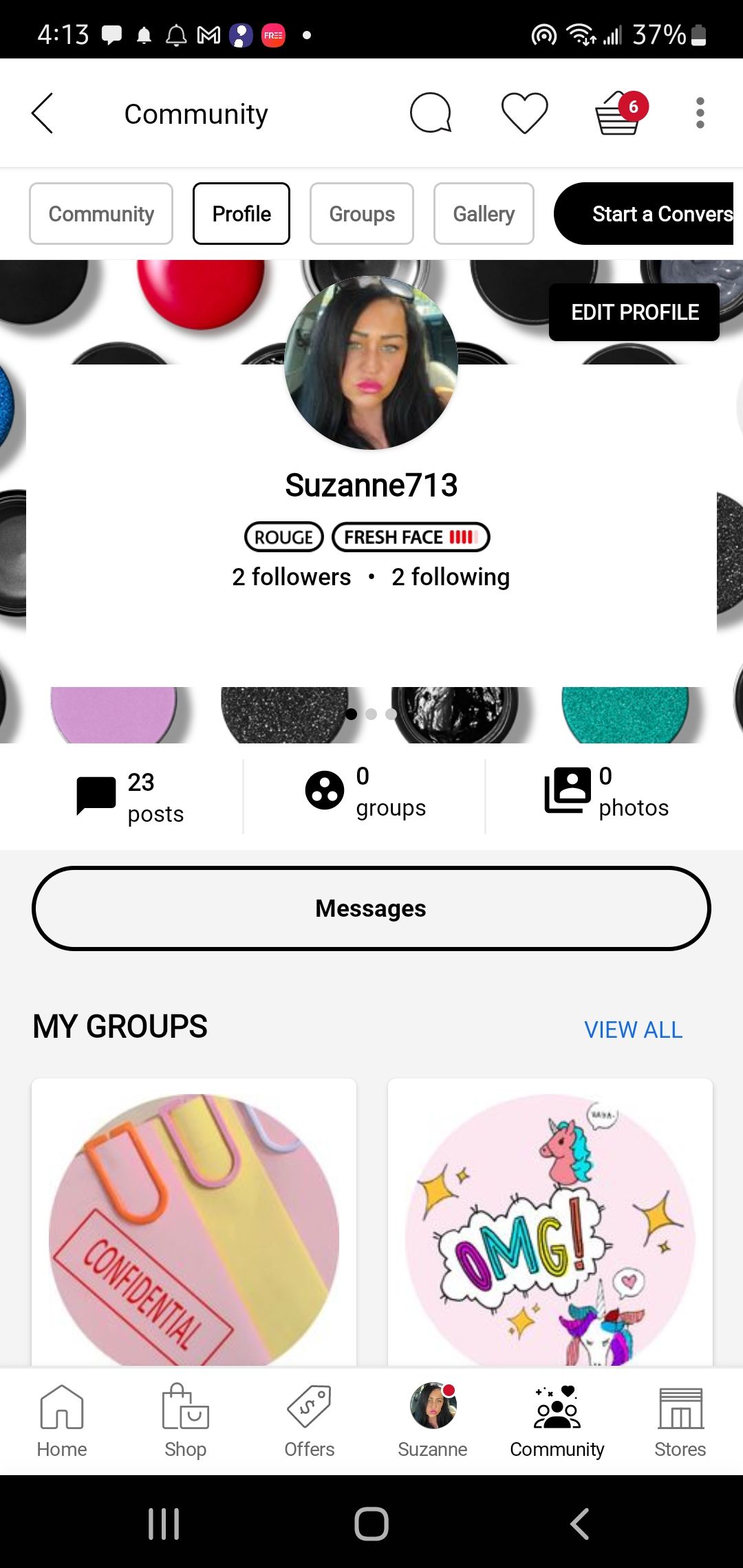The height and width of the screenshot is (1568, 743).
Task: Open the search icon
Action: 431,113
